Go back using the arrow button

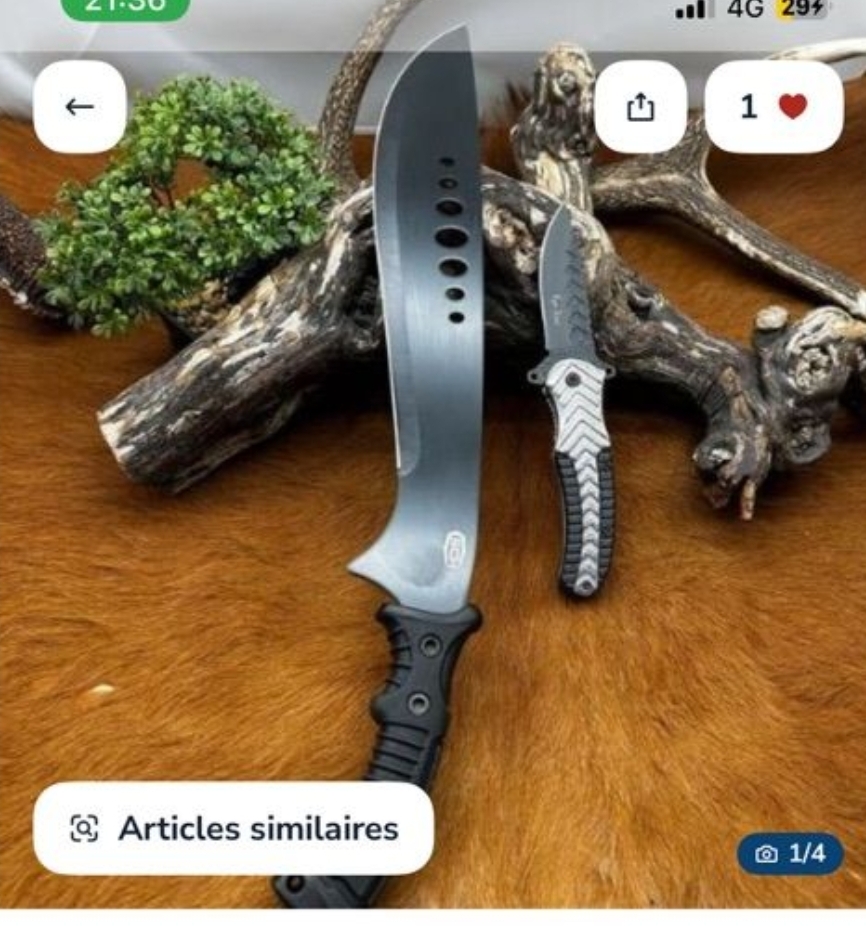tap(80, 107)
